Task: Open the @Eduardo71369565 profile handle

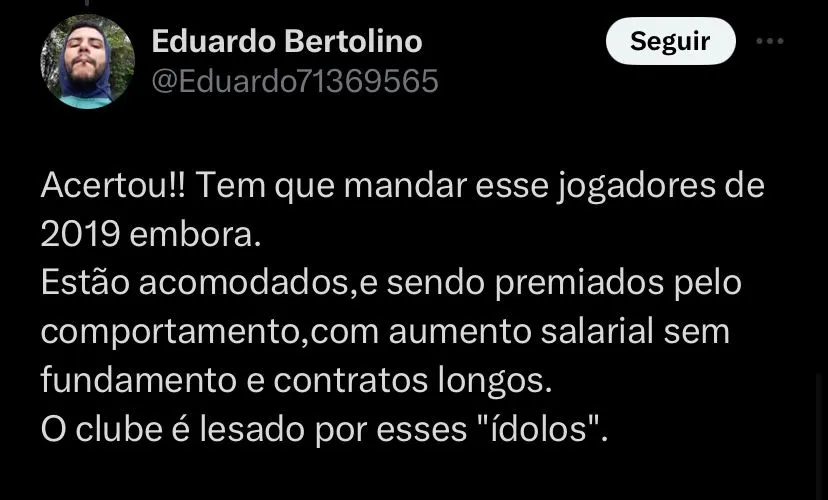Action: [x=294, y=82]
